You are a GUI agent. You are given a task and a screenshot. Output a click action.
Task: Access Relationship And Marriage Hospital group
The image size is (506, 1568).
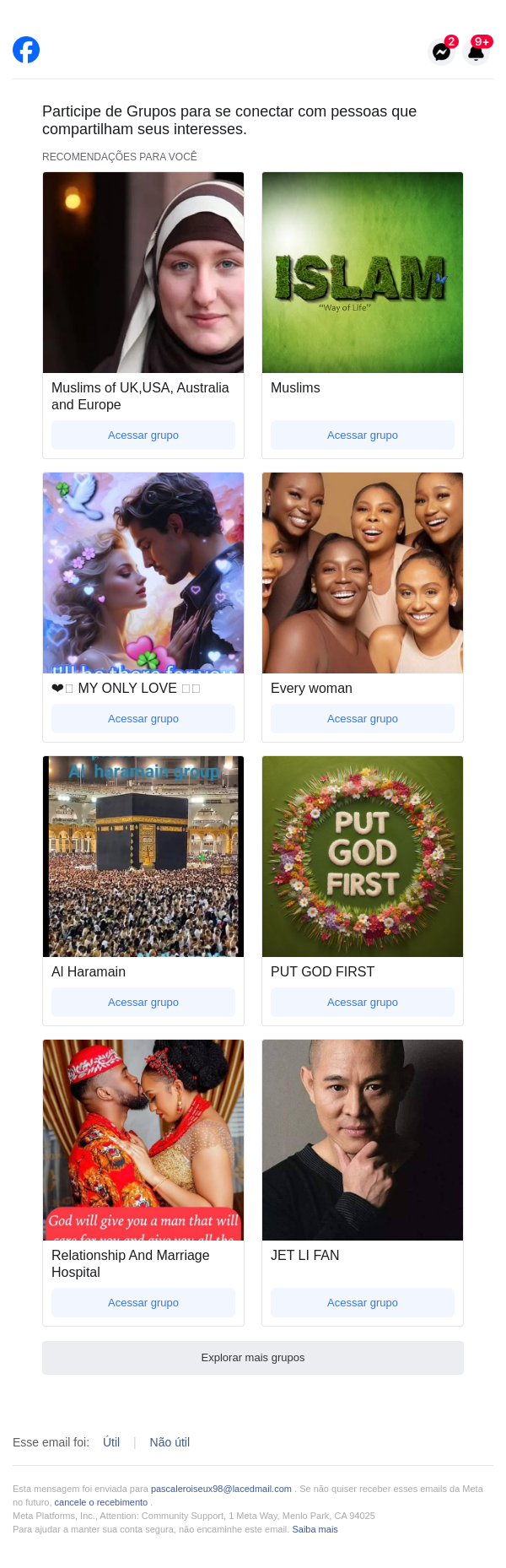tap(143, 1302)
